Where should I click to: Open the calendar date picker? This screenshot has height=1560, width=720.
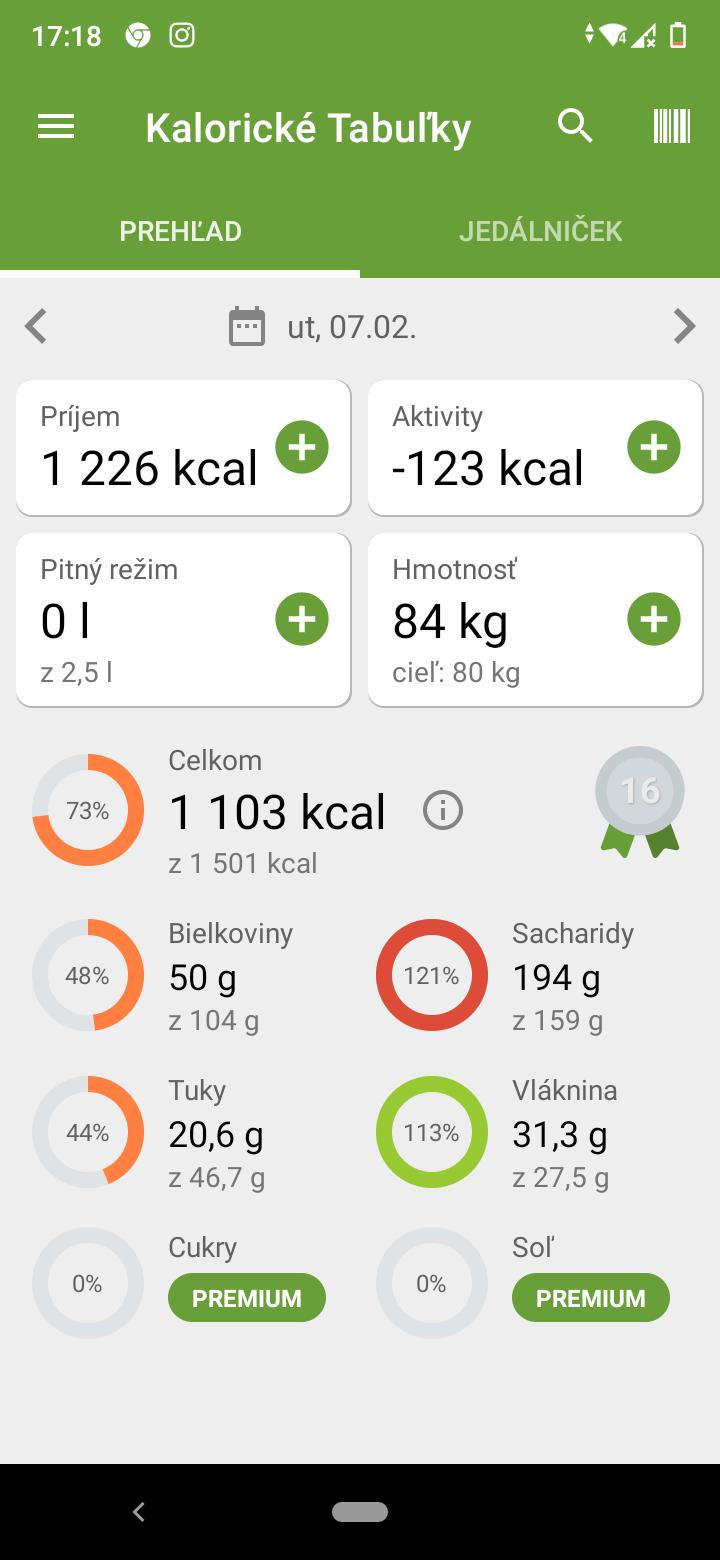(247, 327)
